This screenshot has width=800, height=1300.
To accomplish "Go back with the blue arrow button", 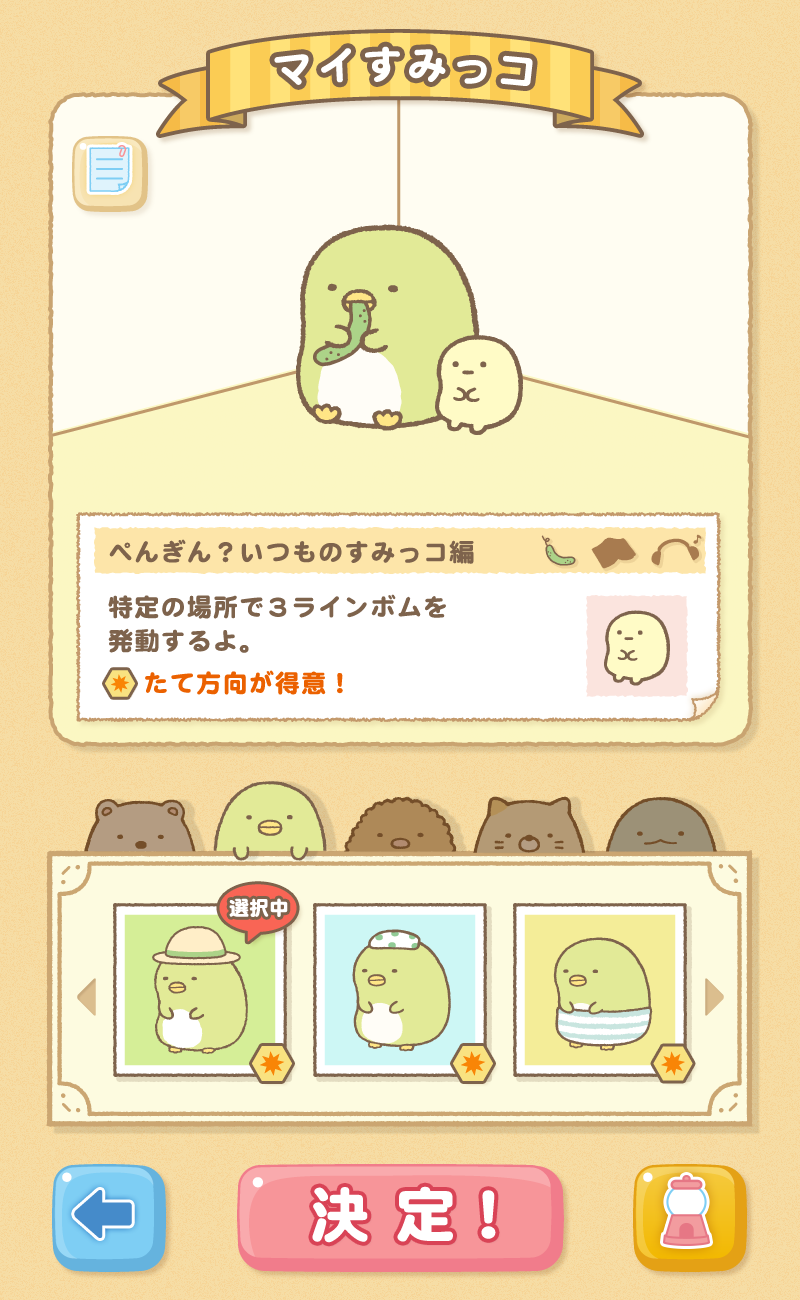I will pyautogui.click(x=109, y=1216).
